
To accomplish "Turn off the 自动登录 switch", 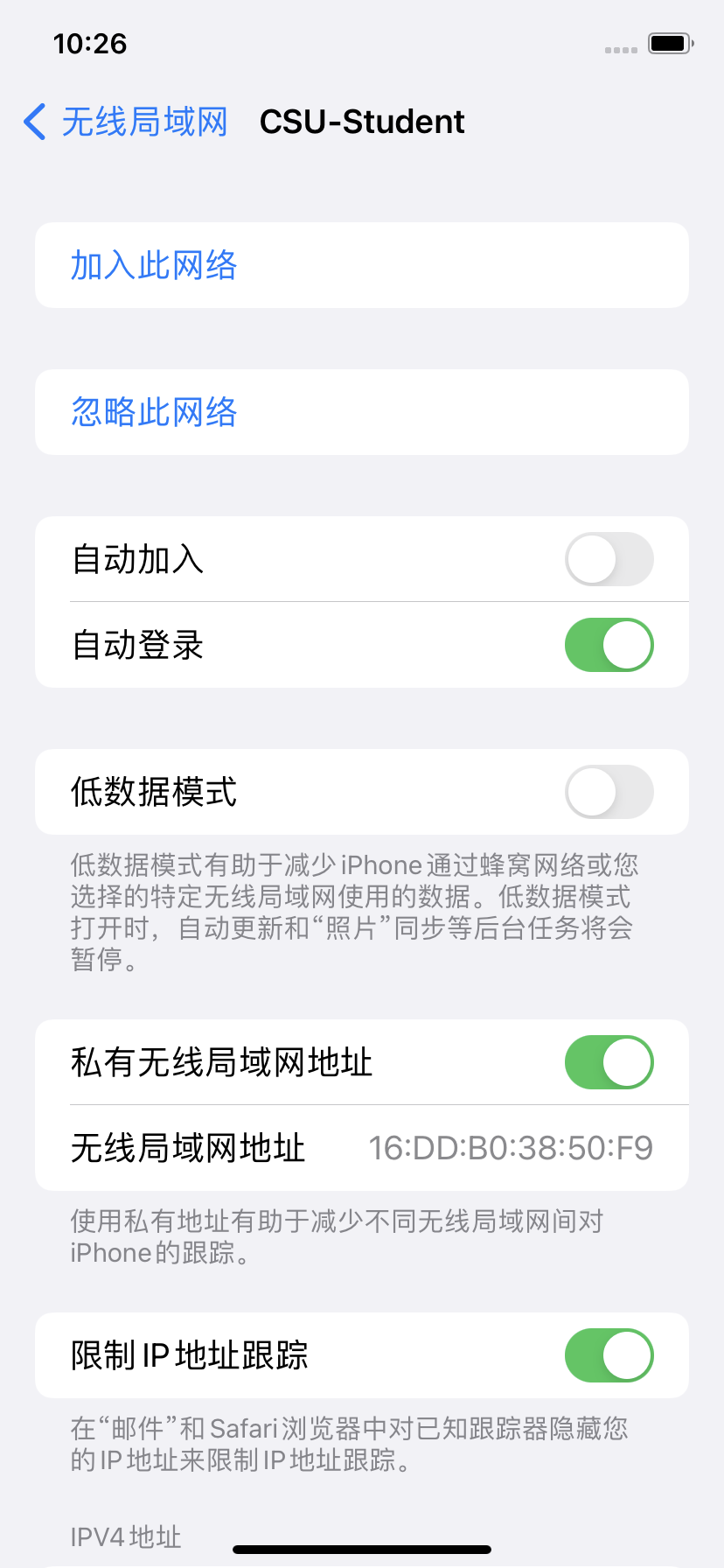I will click(609, 645).
